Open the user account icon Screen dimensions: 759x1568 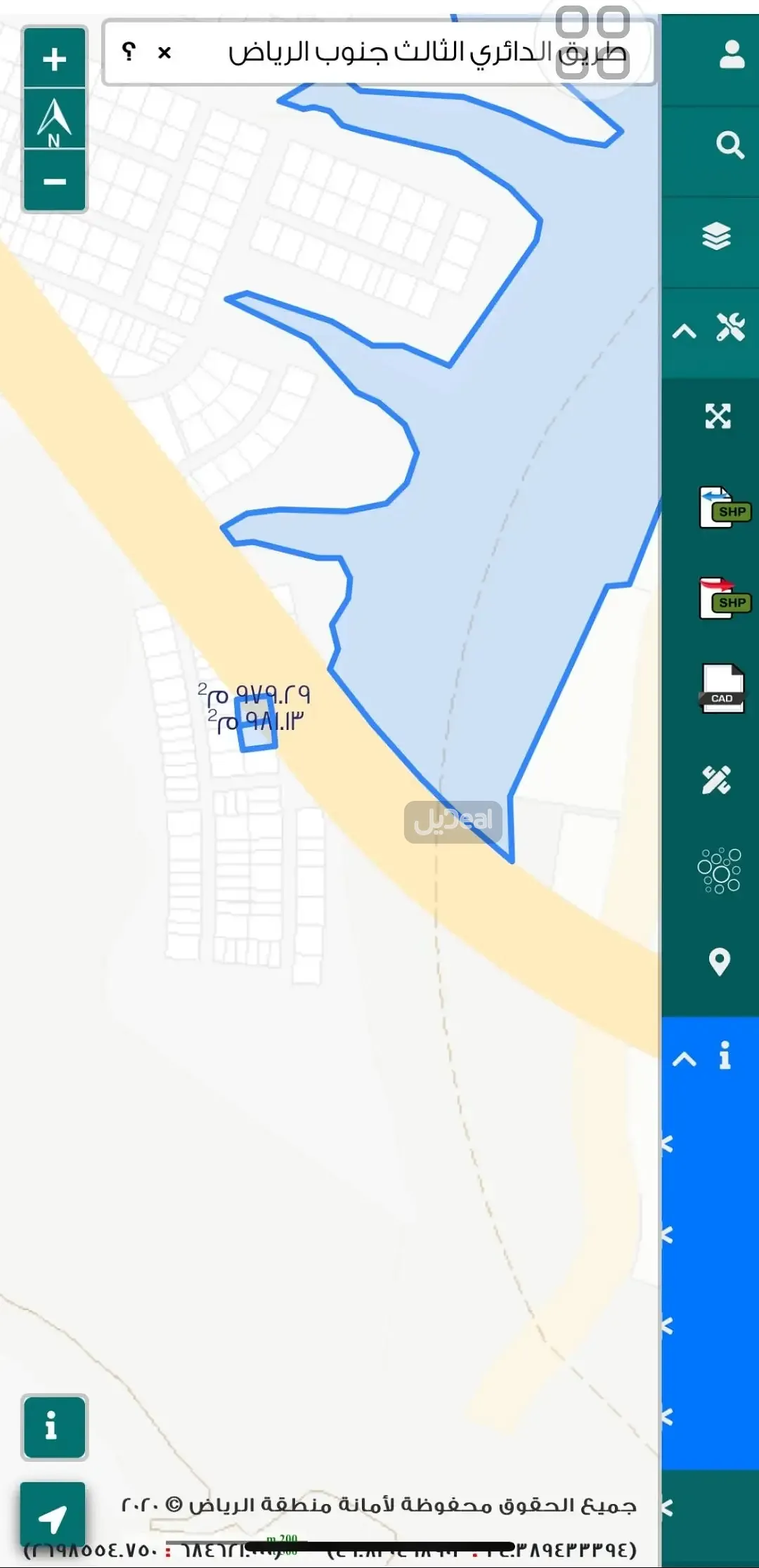pyautogui.click(x=732, y=55)
